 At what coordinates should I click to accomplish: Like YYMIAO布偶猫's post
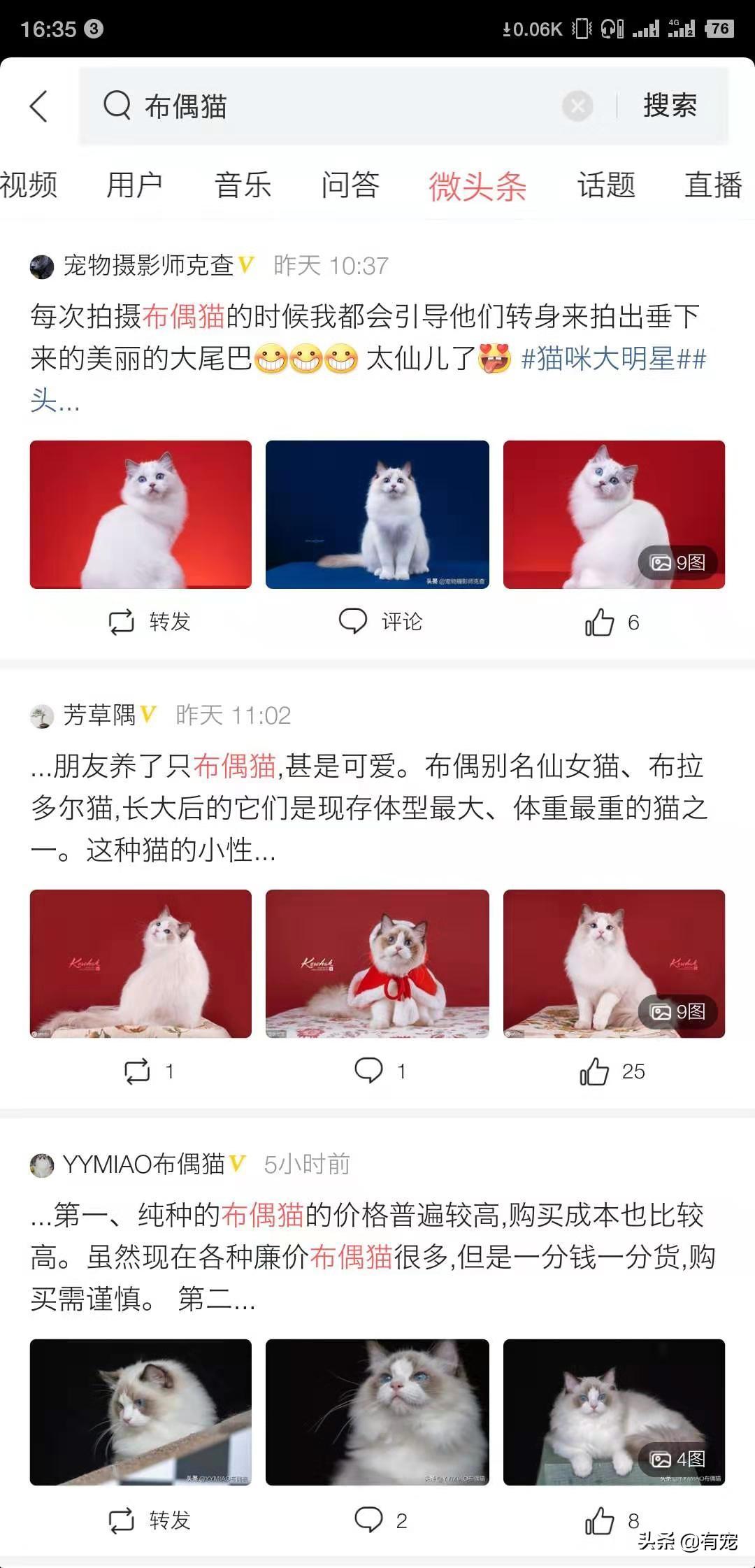tap(611, 1520)
